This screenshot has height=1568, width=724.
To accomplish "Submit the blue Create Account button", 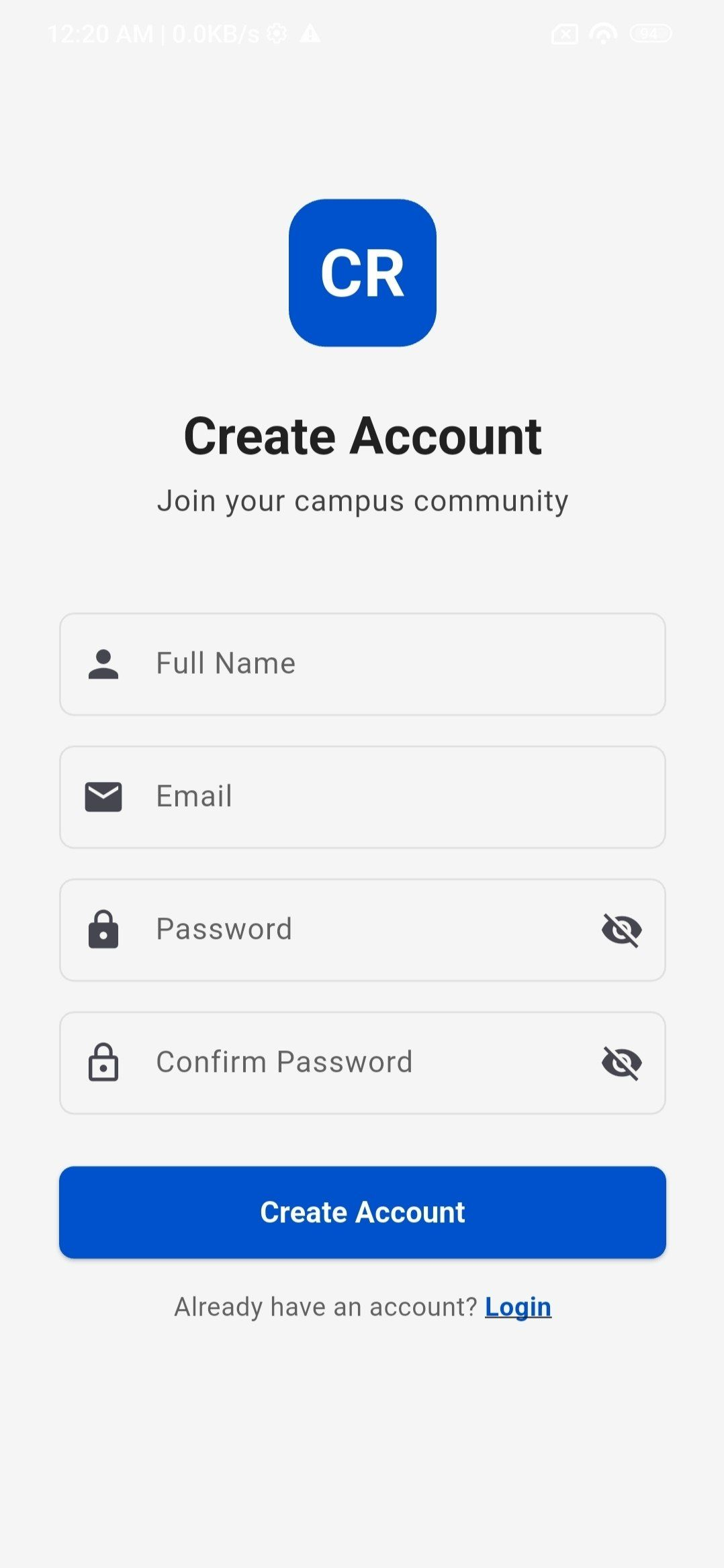I will [x=363, y=1212].
